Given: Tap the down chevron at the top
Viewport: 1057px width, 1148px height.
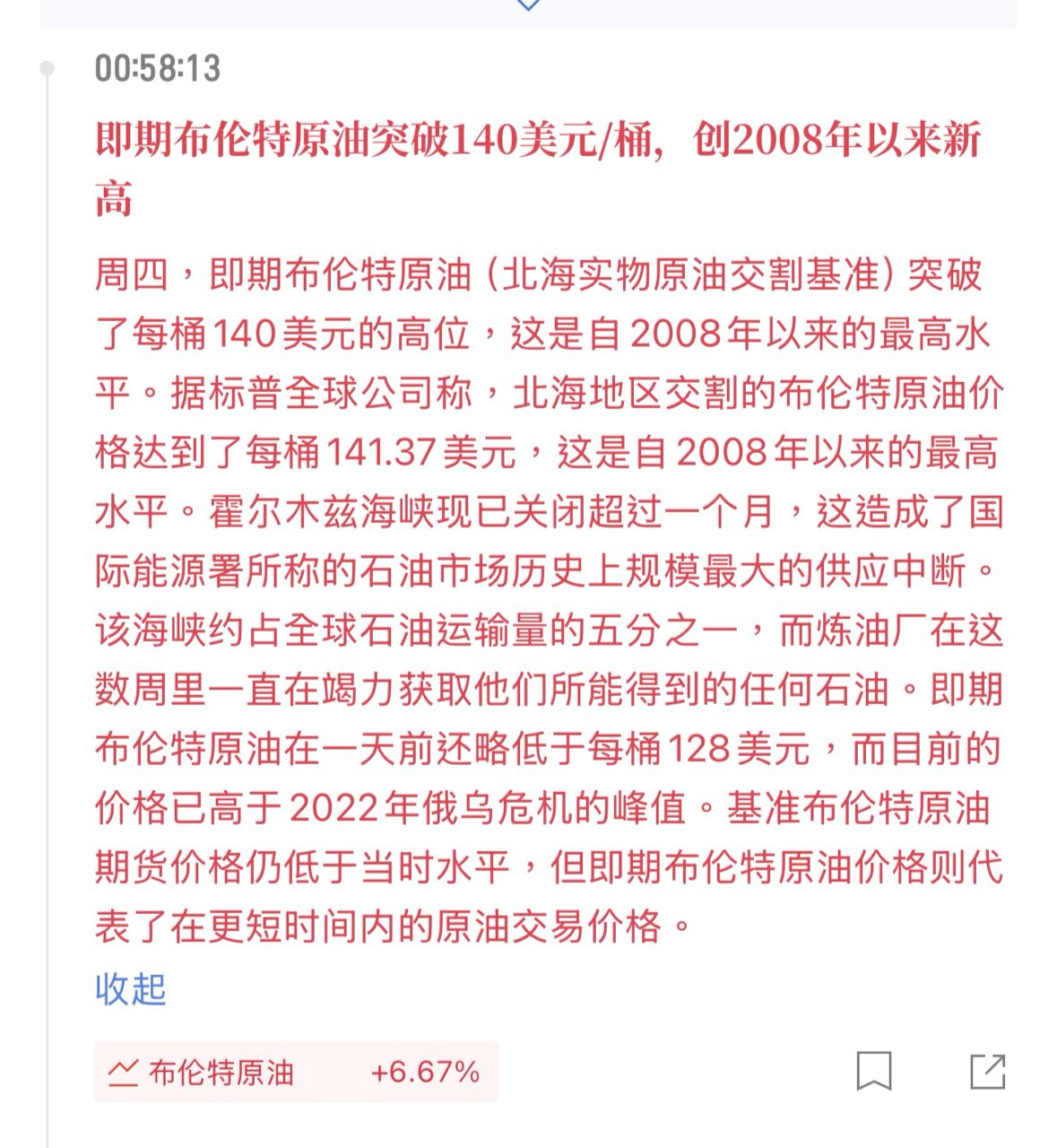Looking at the screenshot, I should tap(528, 4).
